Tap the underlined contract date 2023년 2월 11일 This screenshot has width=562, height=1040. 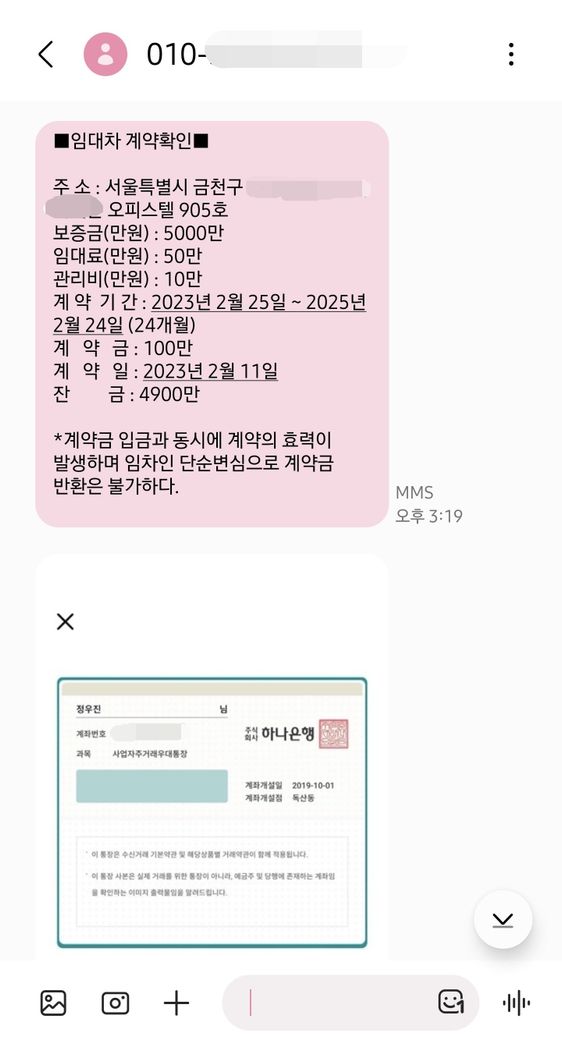[x=210, y=371]
